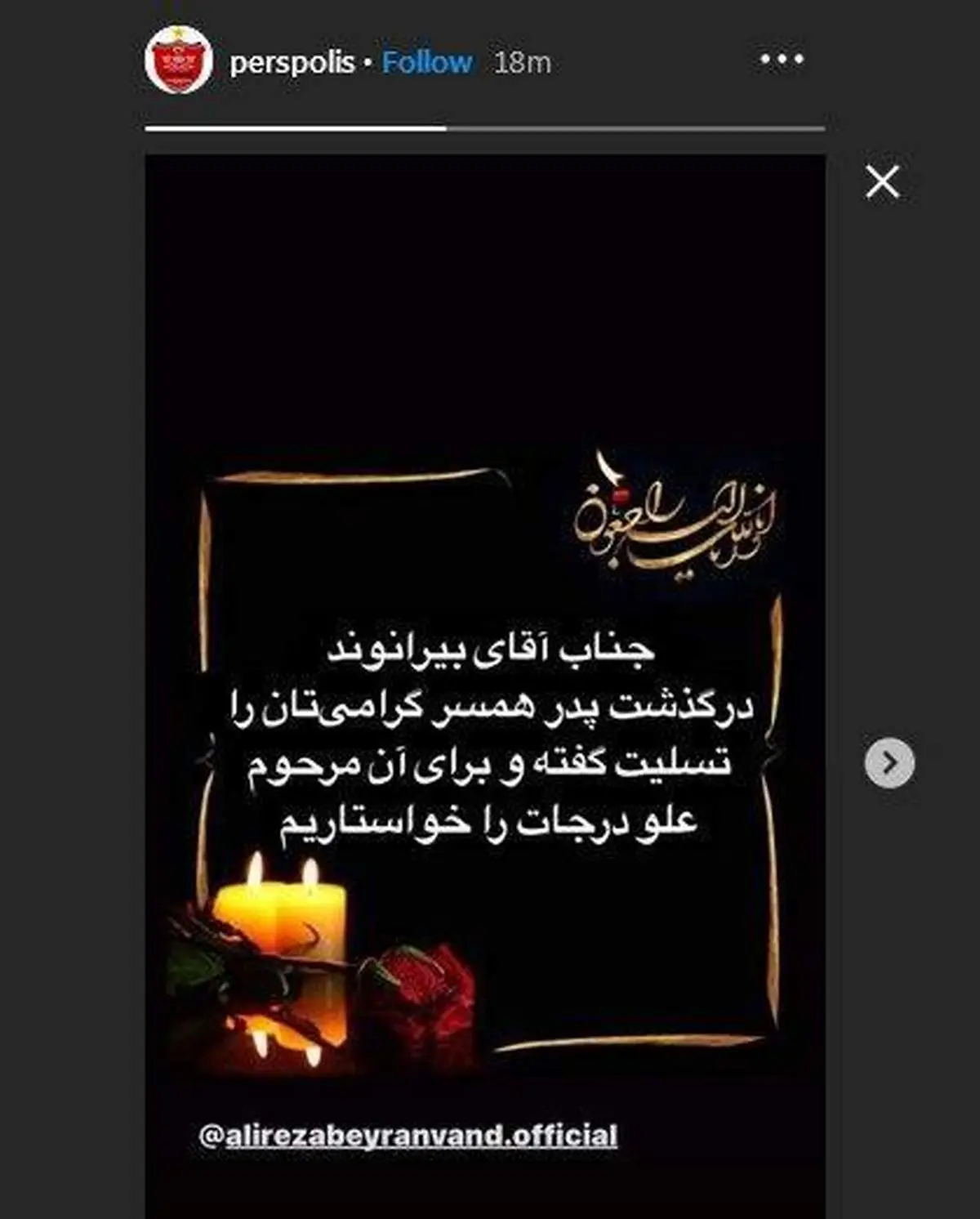Follow the perspolis account
The image size is (980, 1219).
[x=427, y=63]
